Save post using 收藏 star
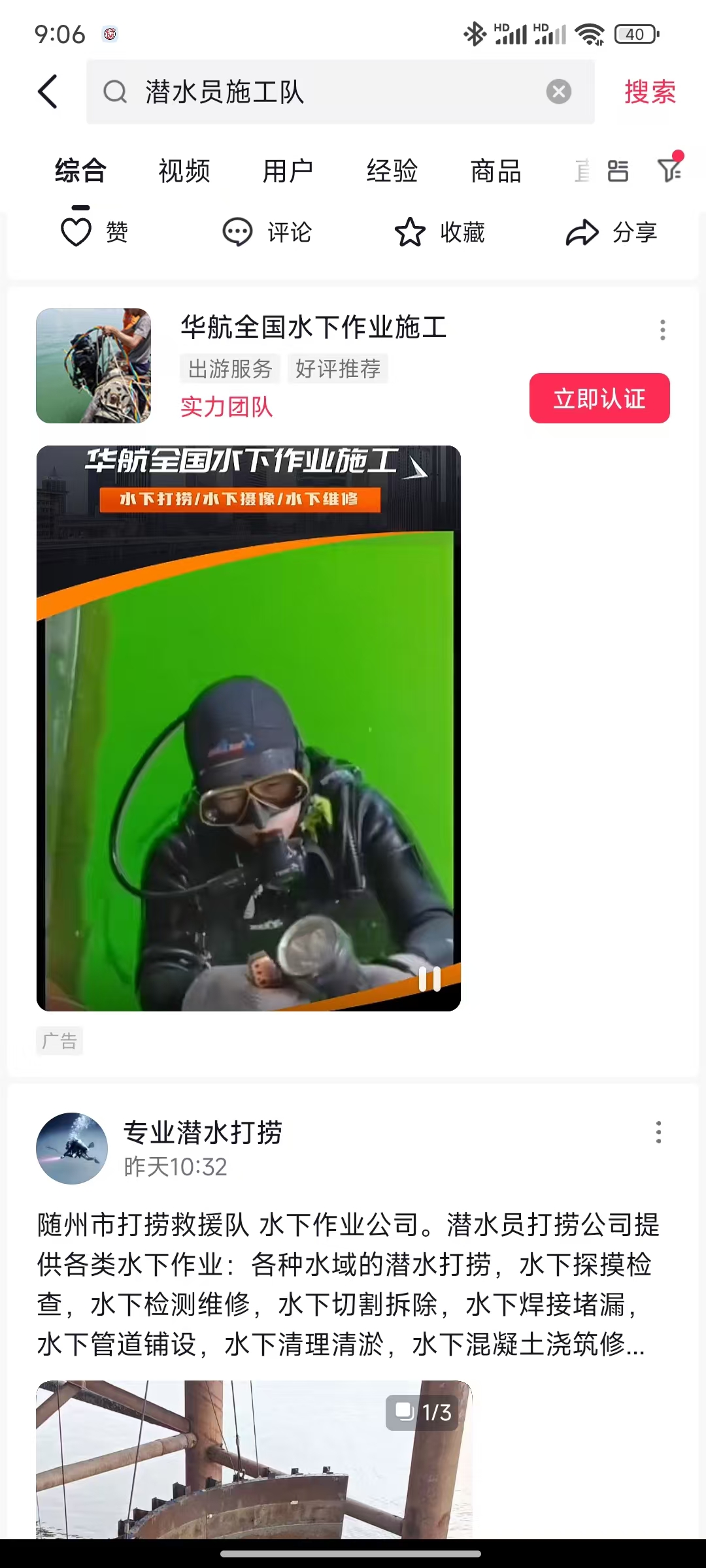706x1568 pixels. click(x=439, y=232)
